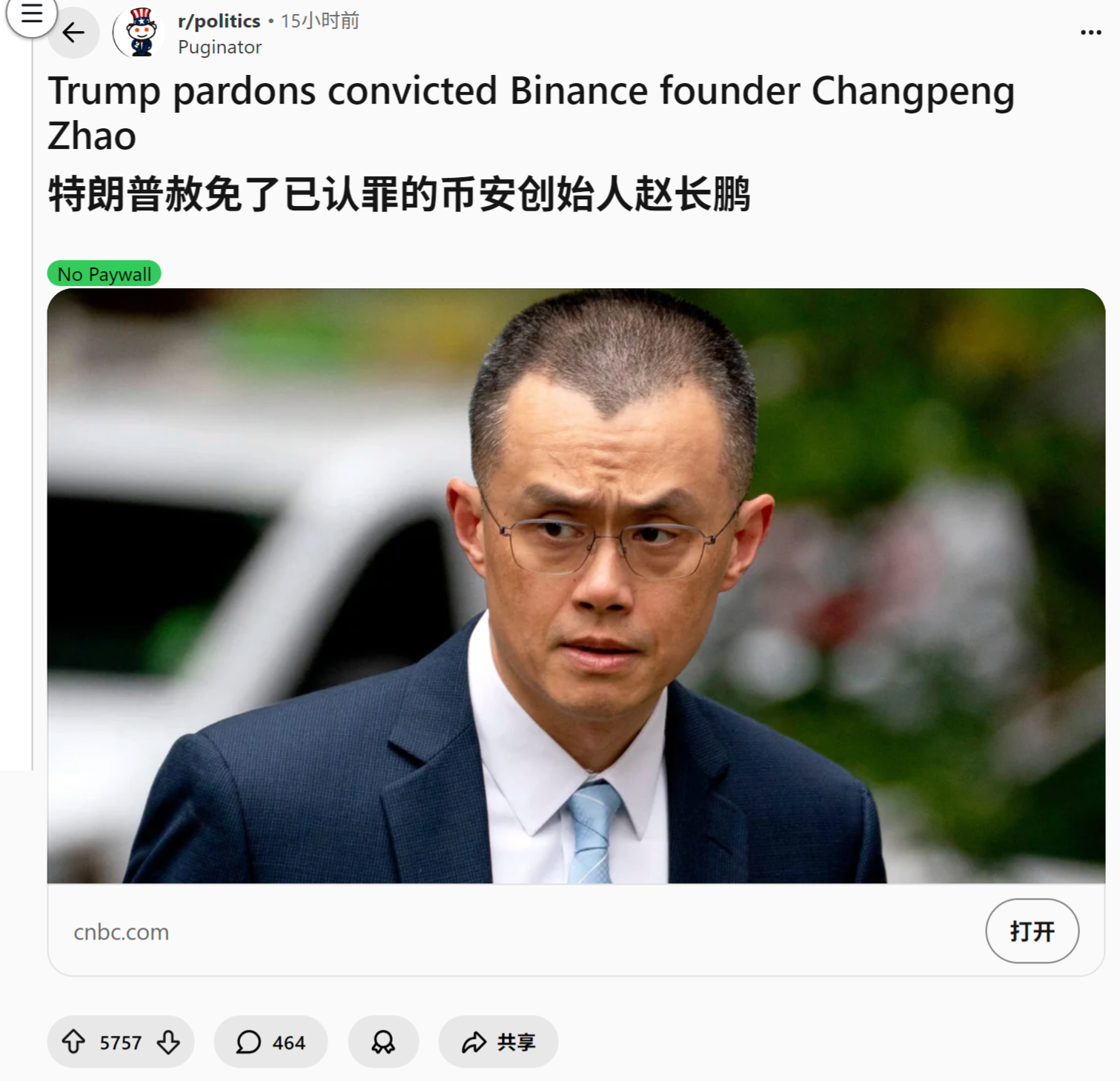Open the r/politics community avatar
The width and height of the screenshot is (1120, 1081).
point(141,33)
